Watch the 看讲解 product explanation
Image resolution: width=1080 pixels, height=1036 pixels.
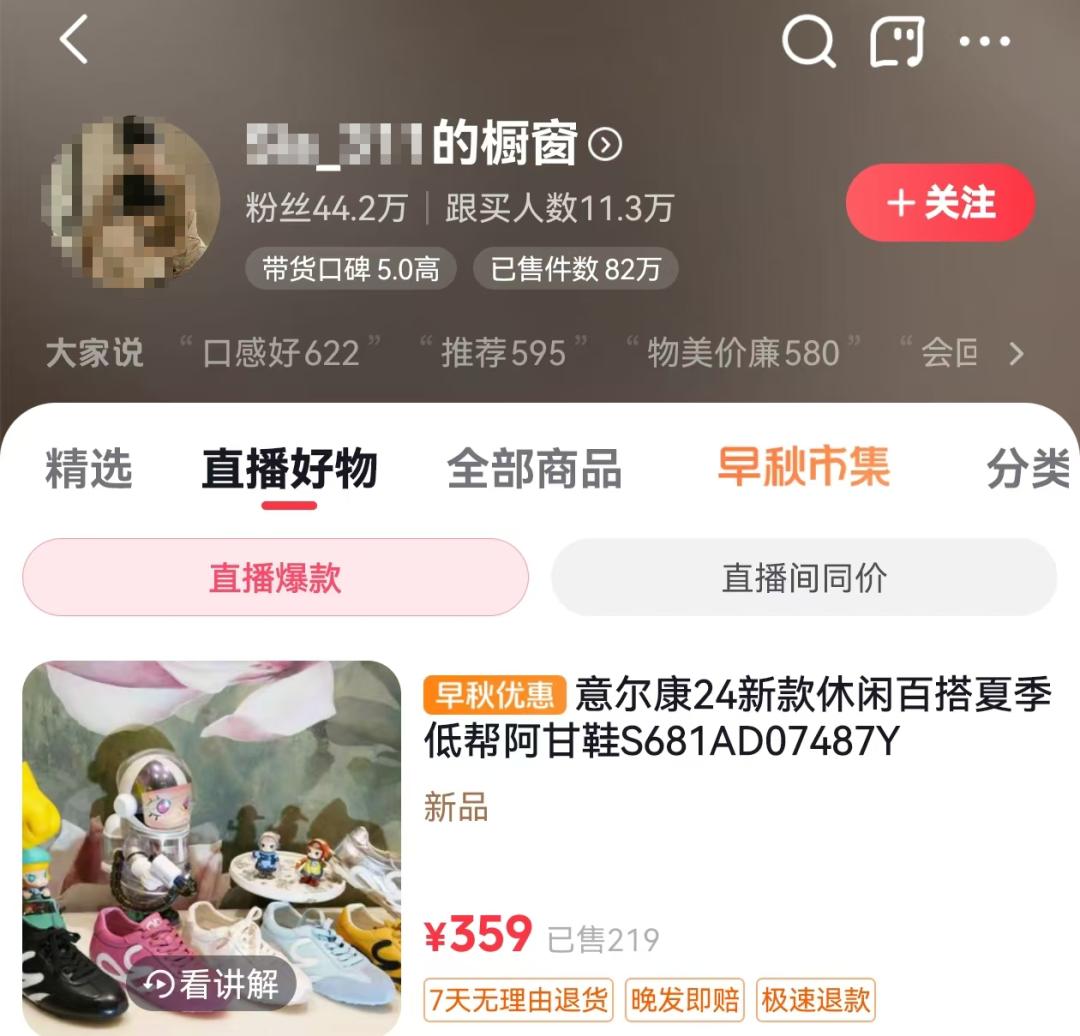tap(212, 985)
